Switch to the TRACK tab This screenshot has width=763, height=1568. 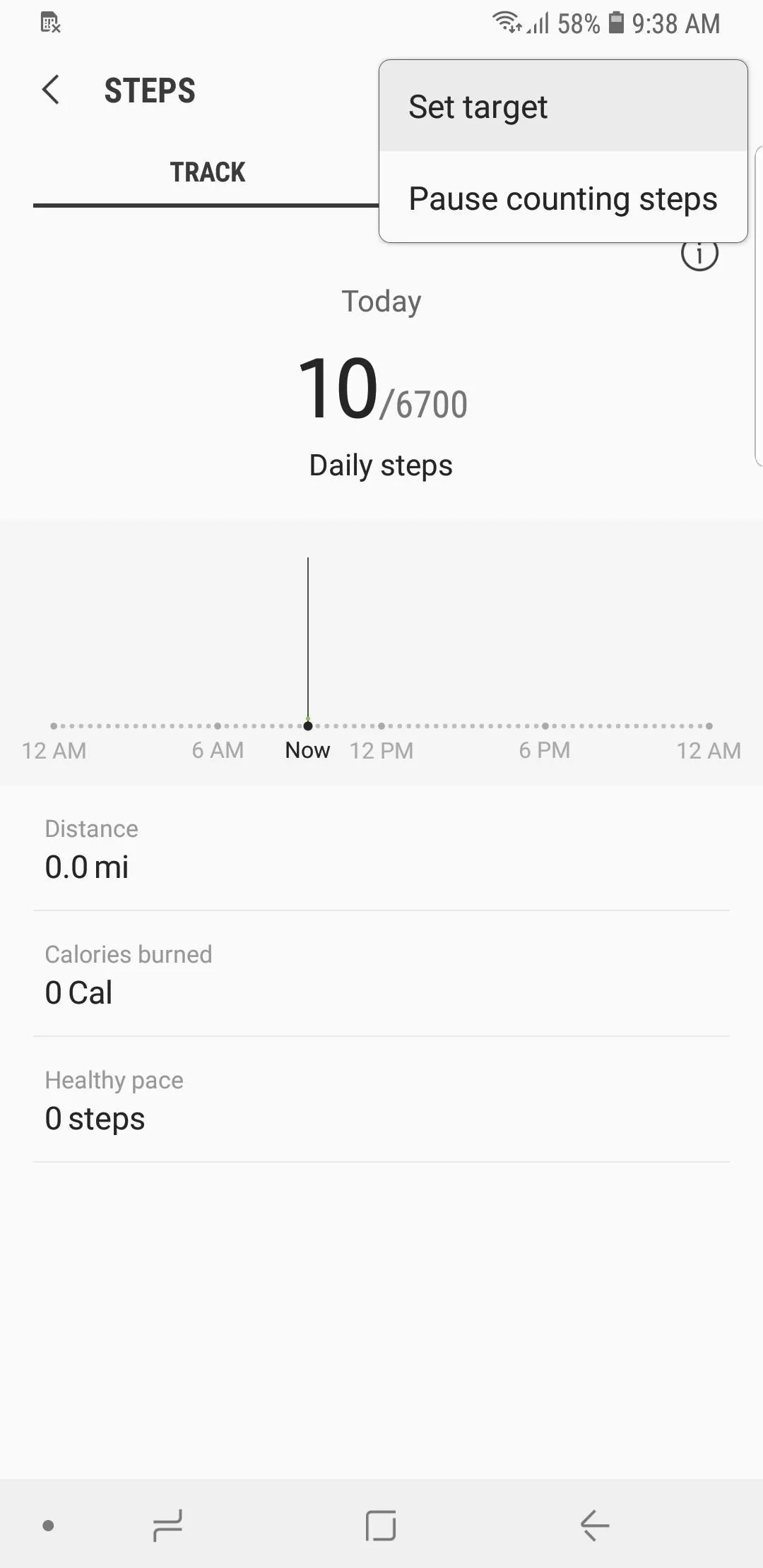(207, 172)
